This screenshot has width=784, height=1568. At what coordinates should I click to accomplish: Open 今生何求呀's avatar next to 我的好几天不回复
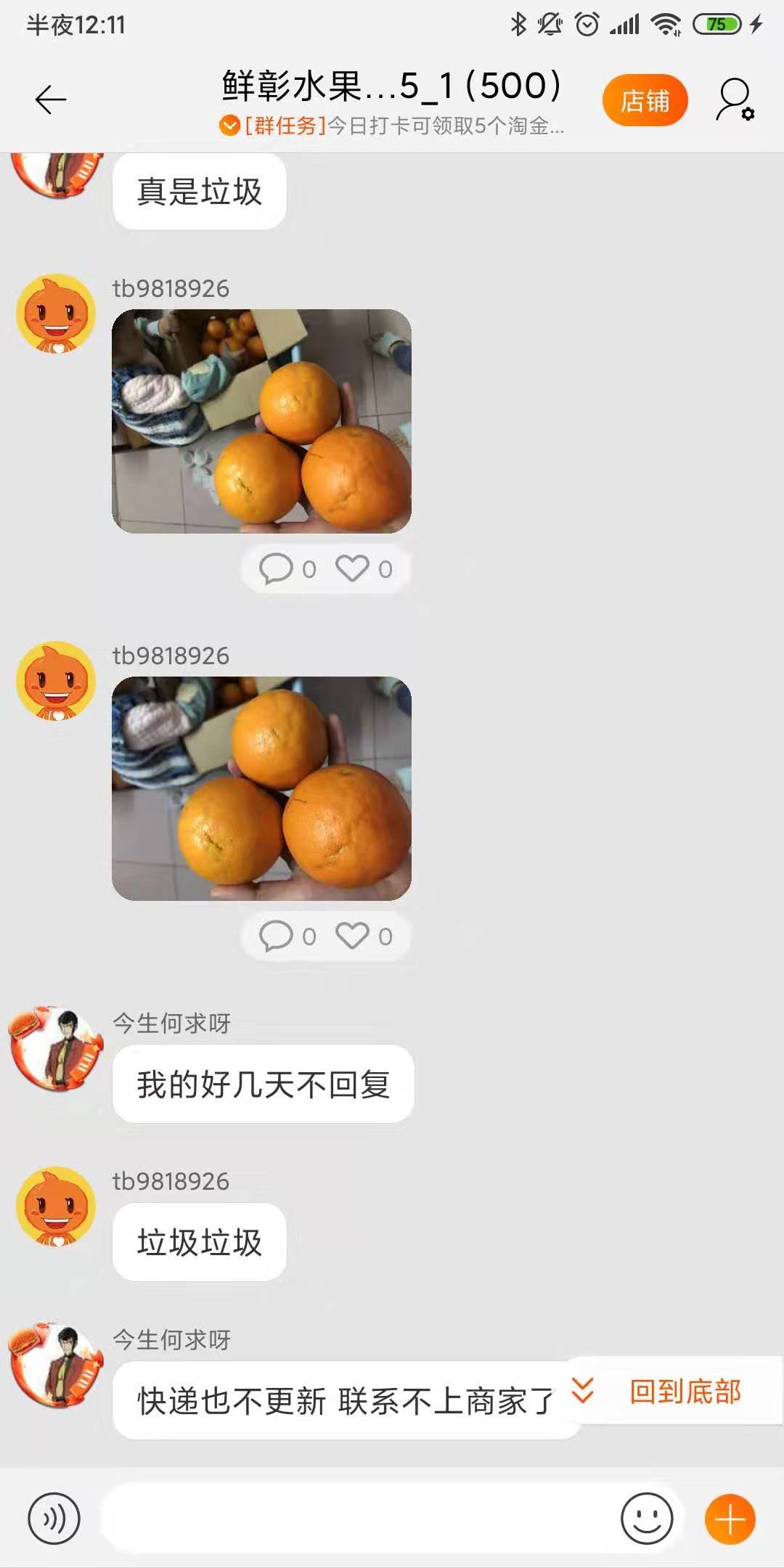point(57,1048)
